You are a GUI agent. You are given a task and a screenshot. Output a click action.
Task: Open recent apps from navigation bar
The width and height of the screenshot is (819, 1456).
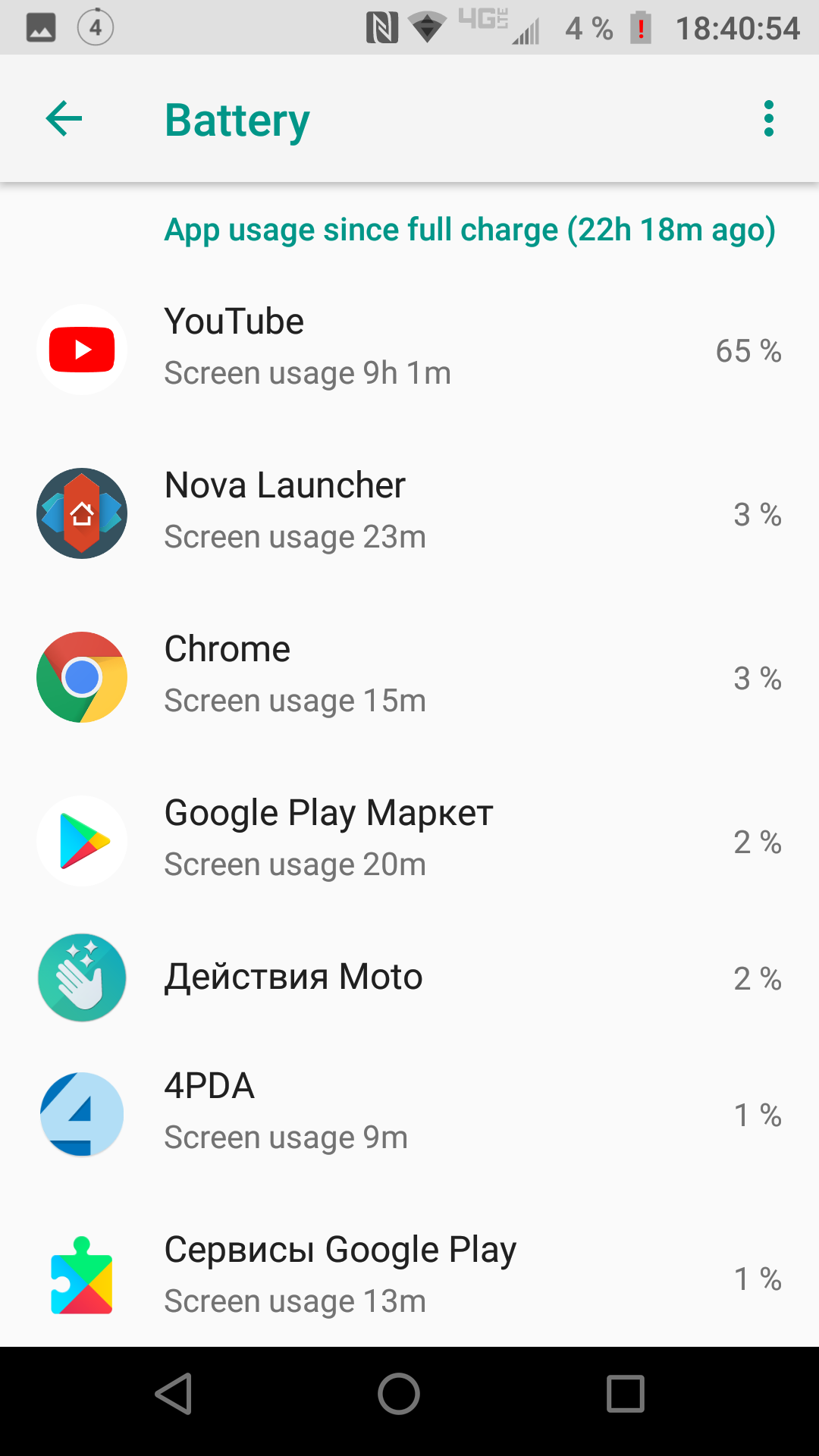pos(626,1394)
